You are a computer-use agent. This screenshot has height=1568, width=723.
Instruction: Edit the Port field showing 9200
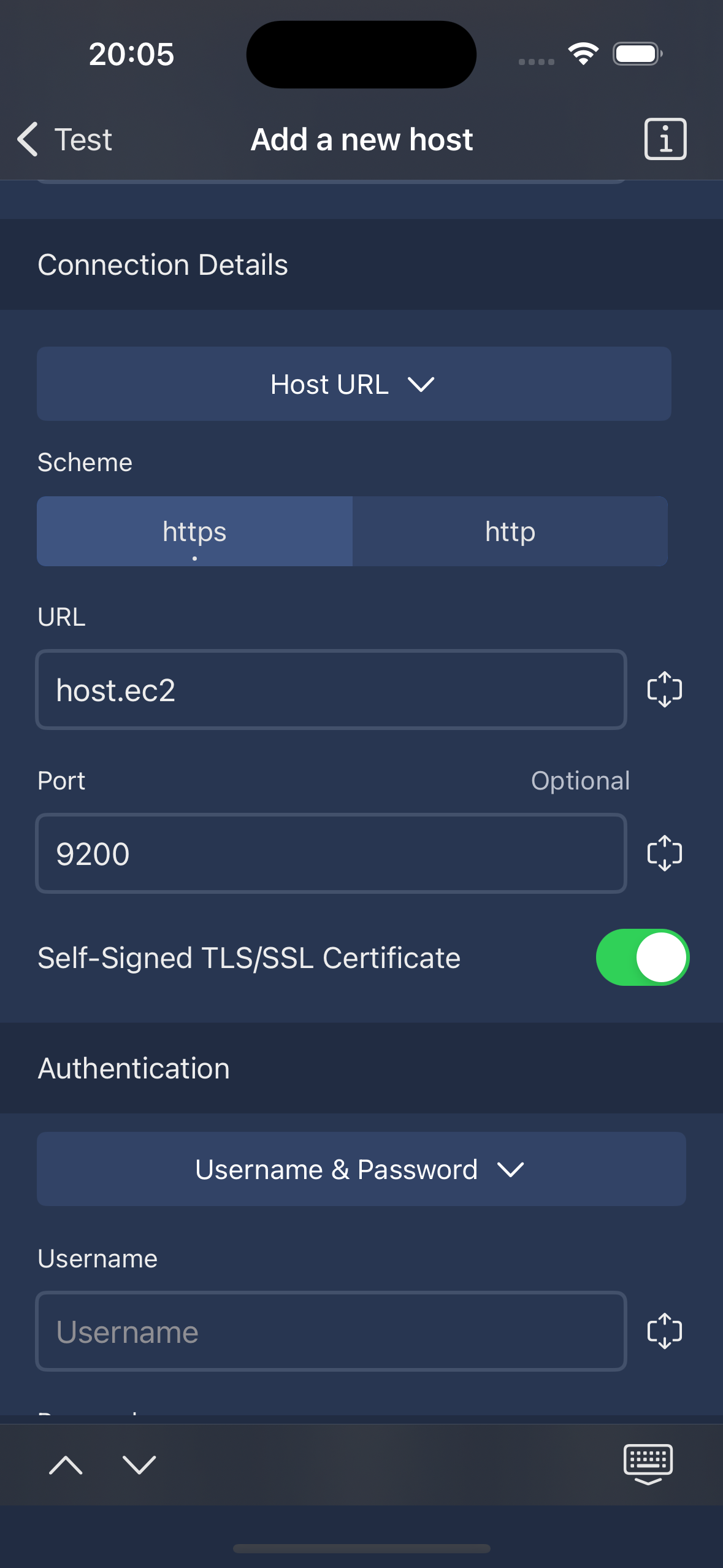[x=331, y=853]
